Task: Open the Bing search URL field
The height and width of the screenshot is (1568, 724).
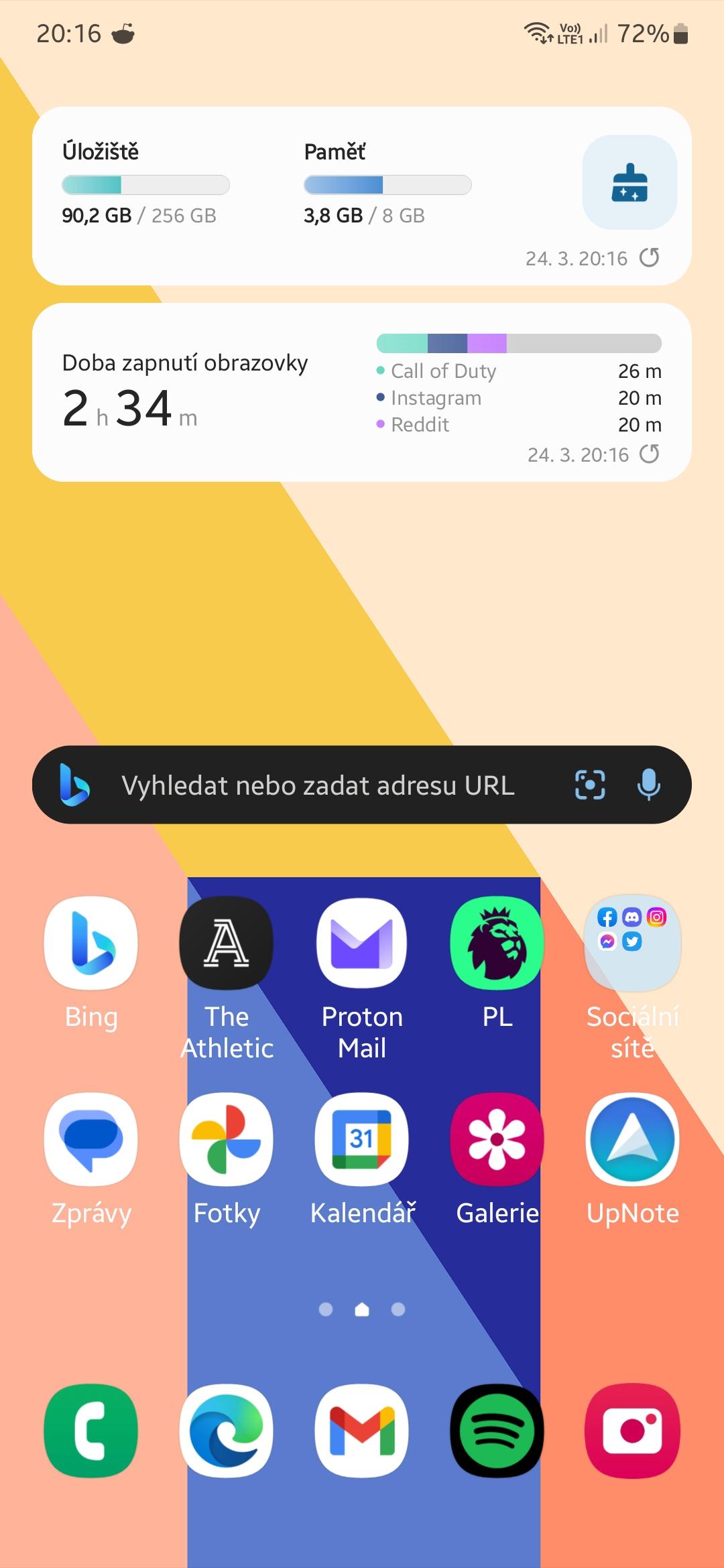Action: (x=318, y=785)
